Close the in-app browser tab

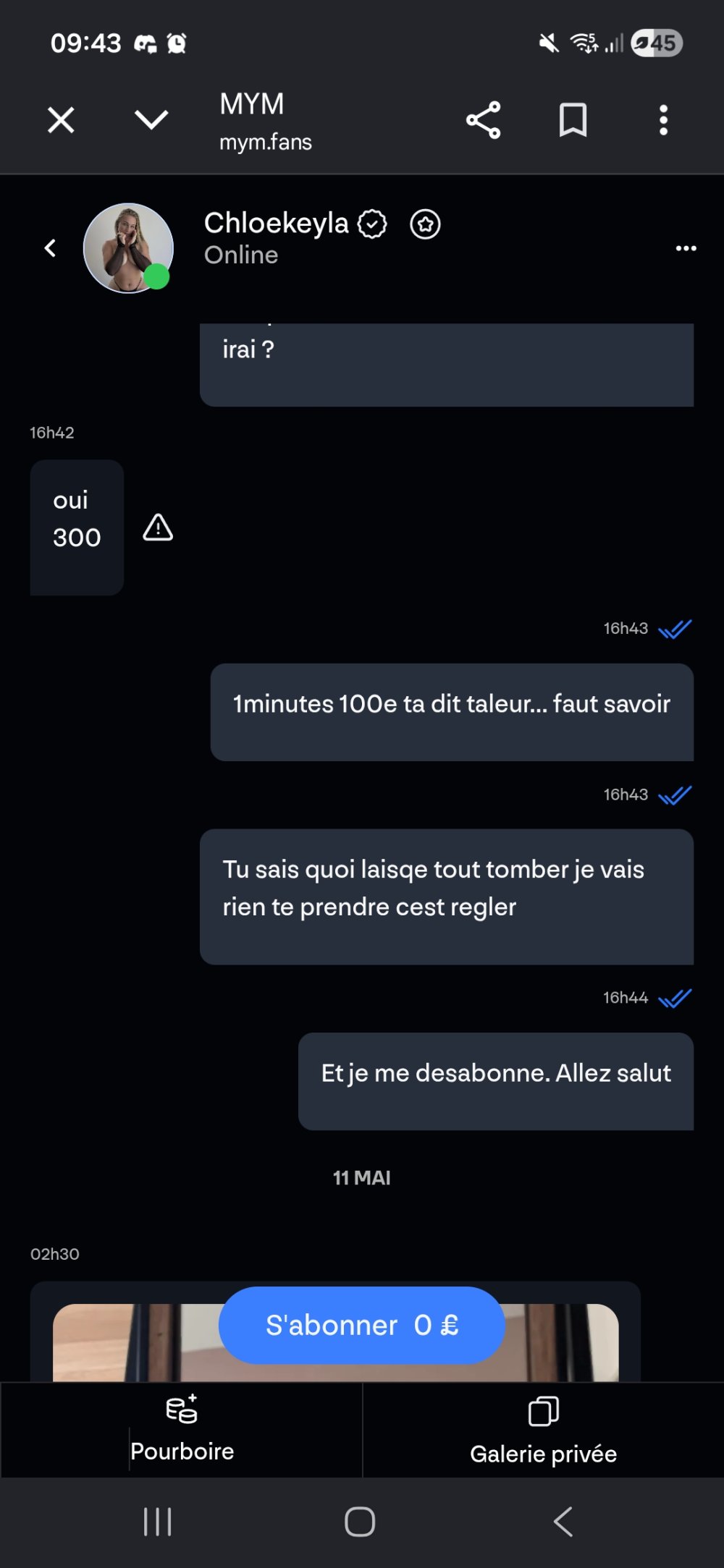point(61,120)
